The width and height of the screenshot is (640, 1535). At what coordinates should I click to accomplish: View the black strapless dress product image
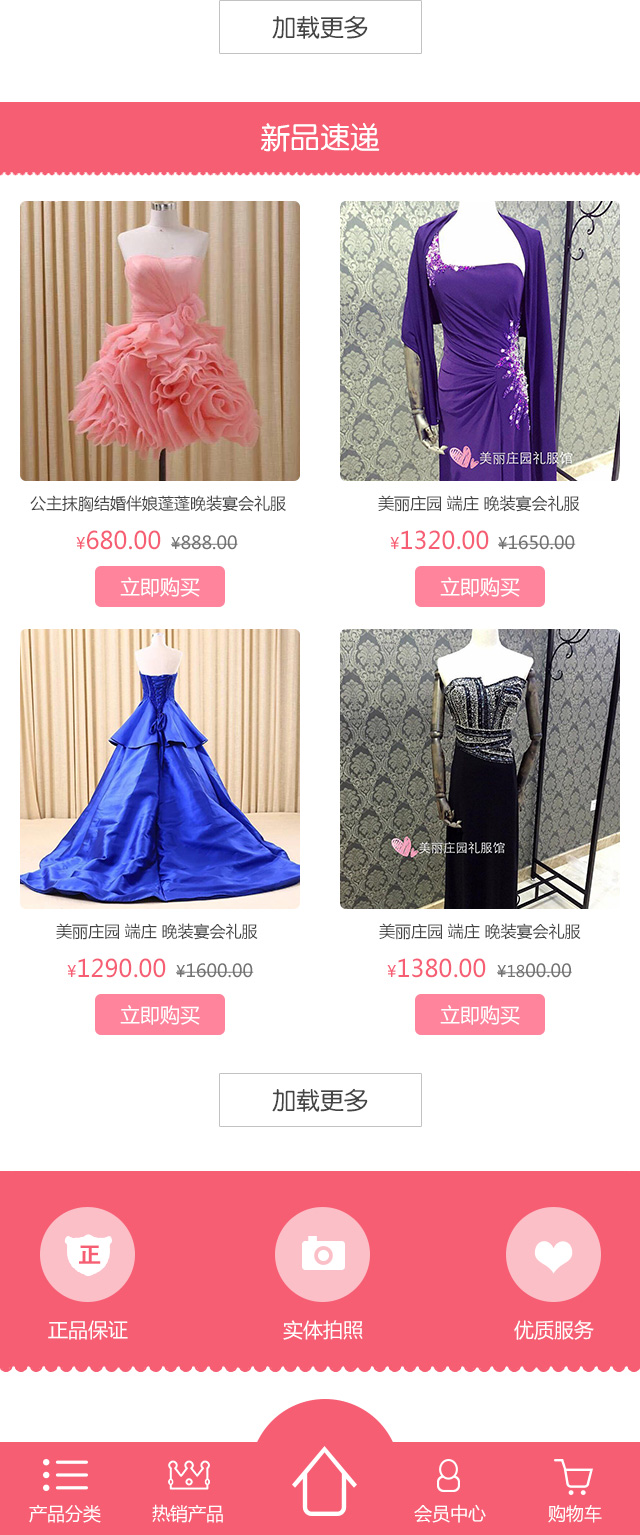click(480, 769)
